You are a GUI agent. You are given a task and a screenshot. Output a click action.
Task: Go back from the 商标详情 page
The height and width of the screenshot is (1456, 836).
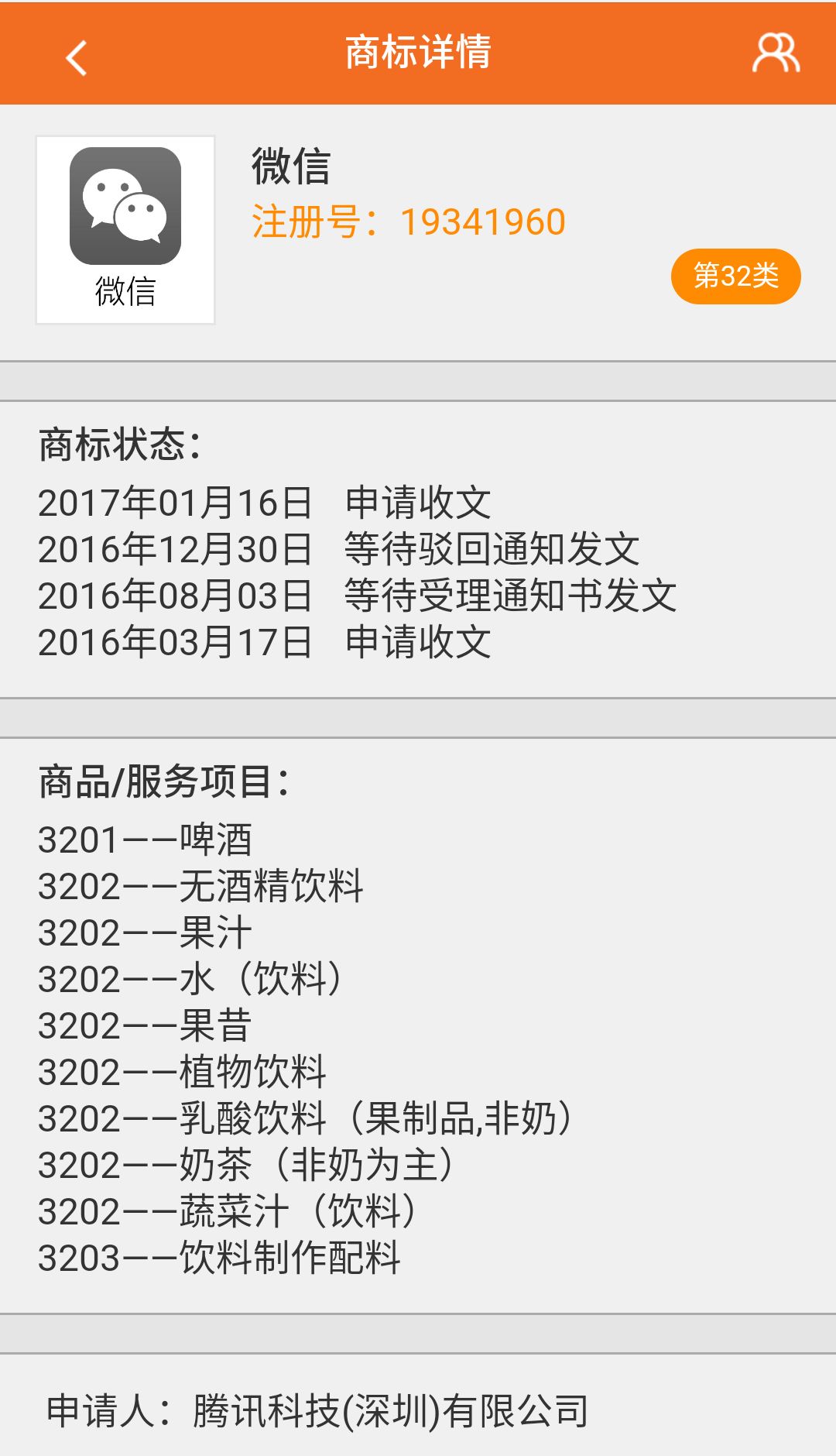coord(76,57)
